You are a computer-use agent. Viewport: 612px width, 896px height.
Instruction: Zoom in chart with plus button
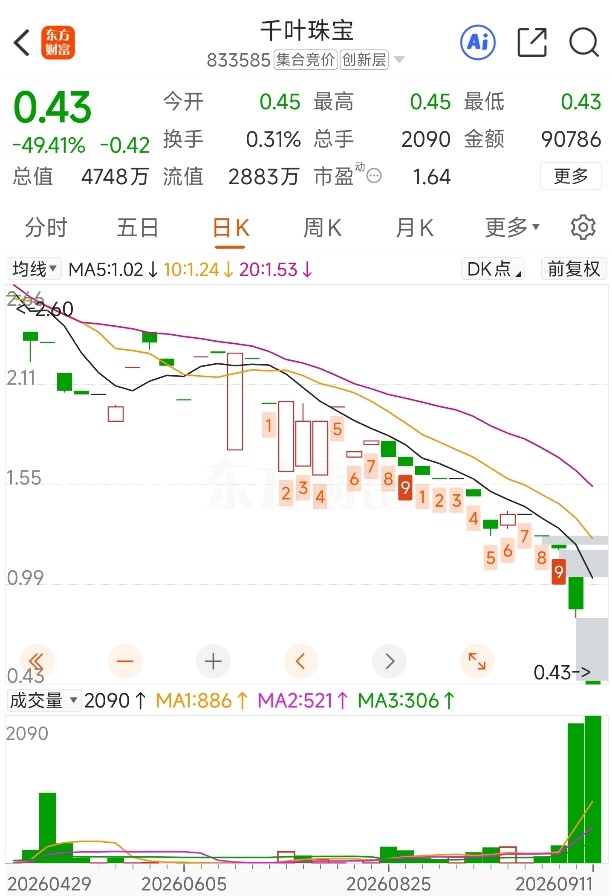(213, 661)
